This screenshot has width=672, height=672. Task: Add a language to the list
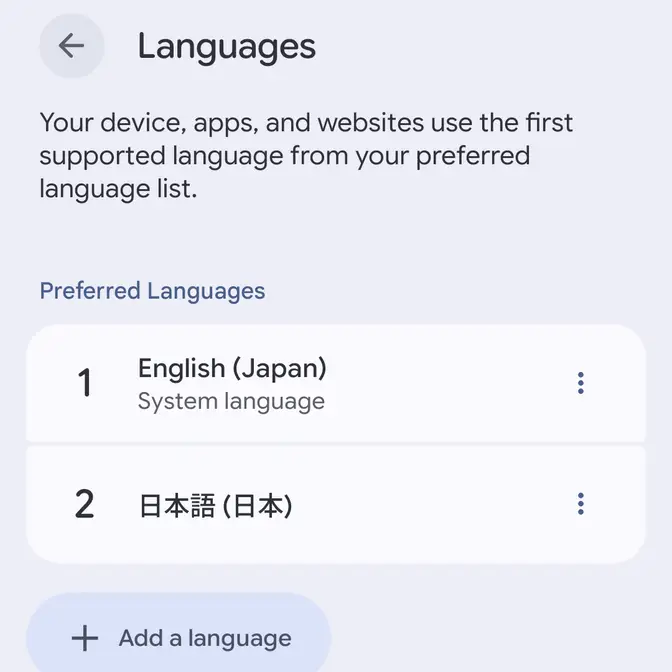pos(180,637)
